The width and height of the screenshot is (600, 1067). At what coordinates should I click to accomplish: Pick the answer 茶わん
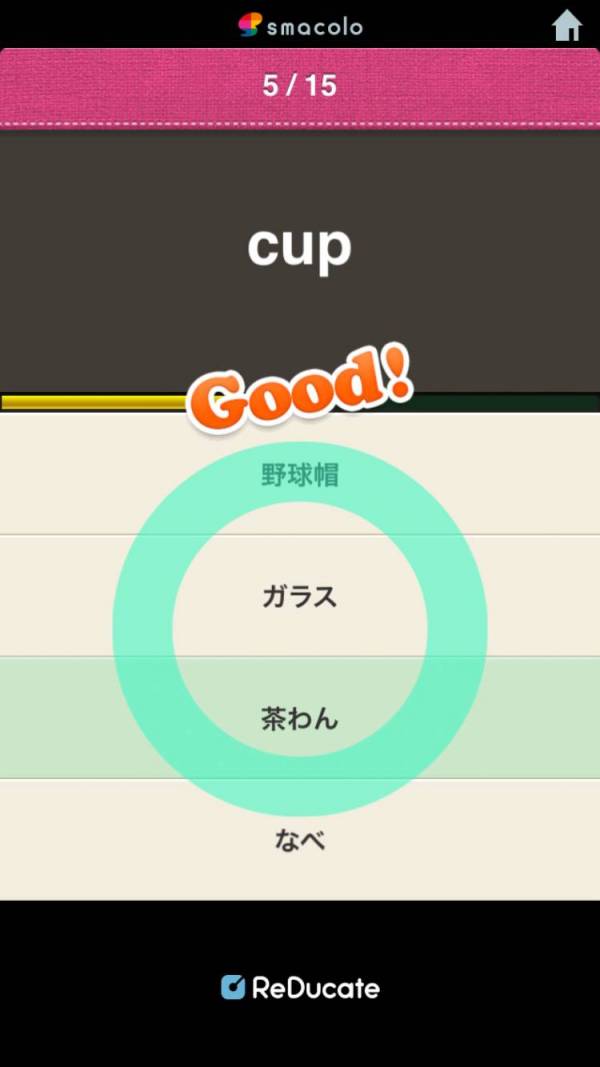pos(300,718)
